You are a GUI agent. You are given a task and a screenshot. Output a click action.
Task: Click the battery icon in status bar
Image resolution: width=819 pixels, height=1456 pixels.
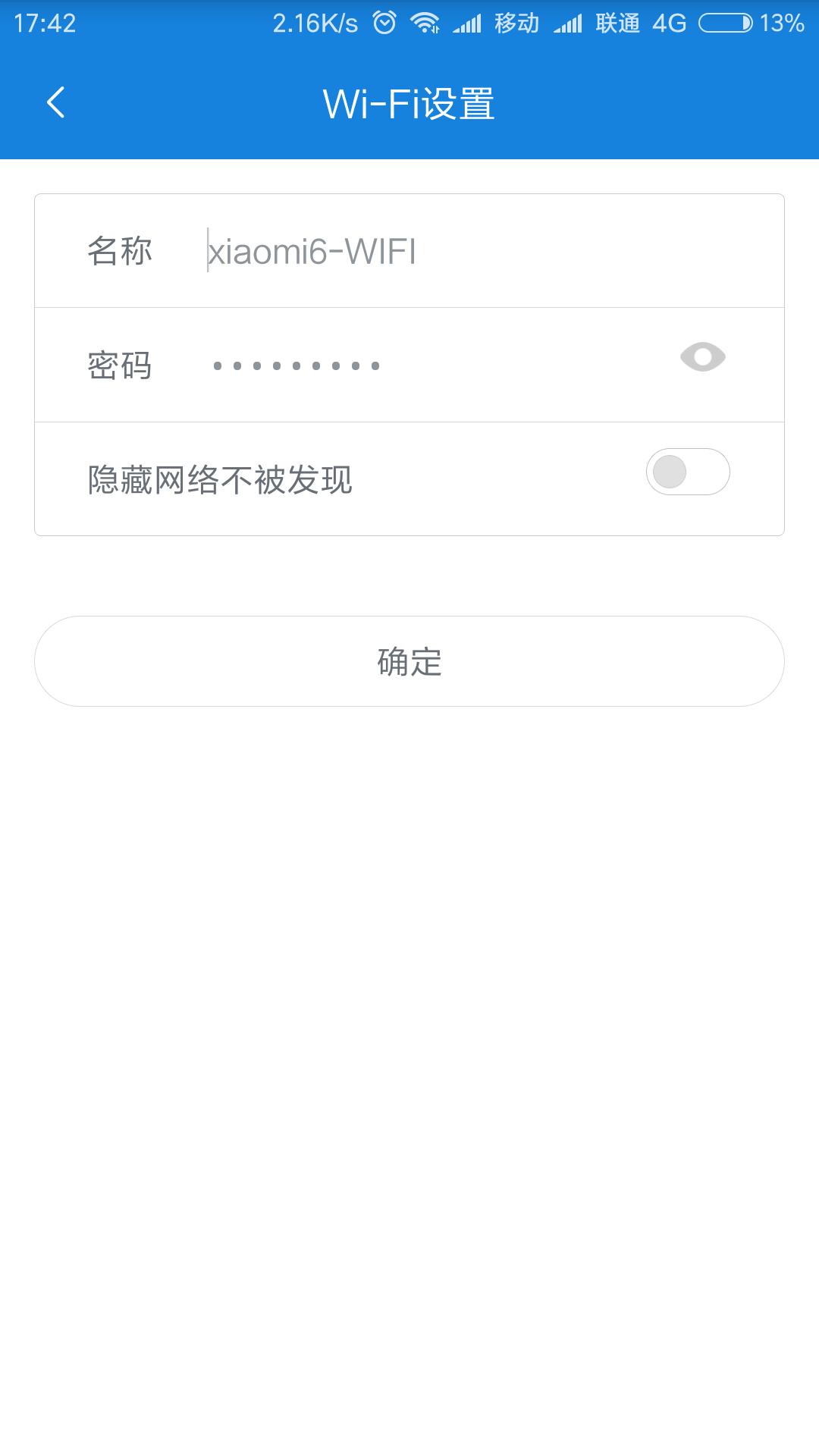point(726,22)
